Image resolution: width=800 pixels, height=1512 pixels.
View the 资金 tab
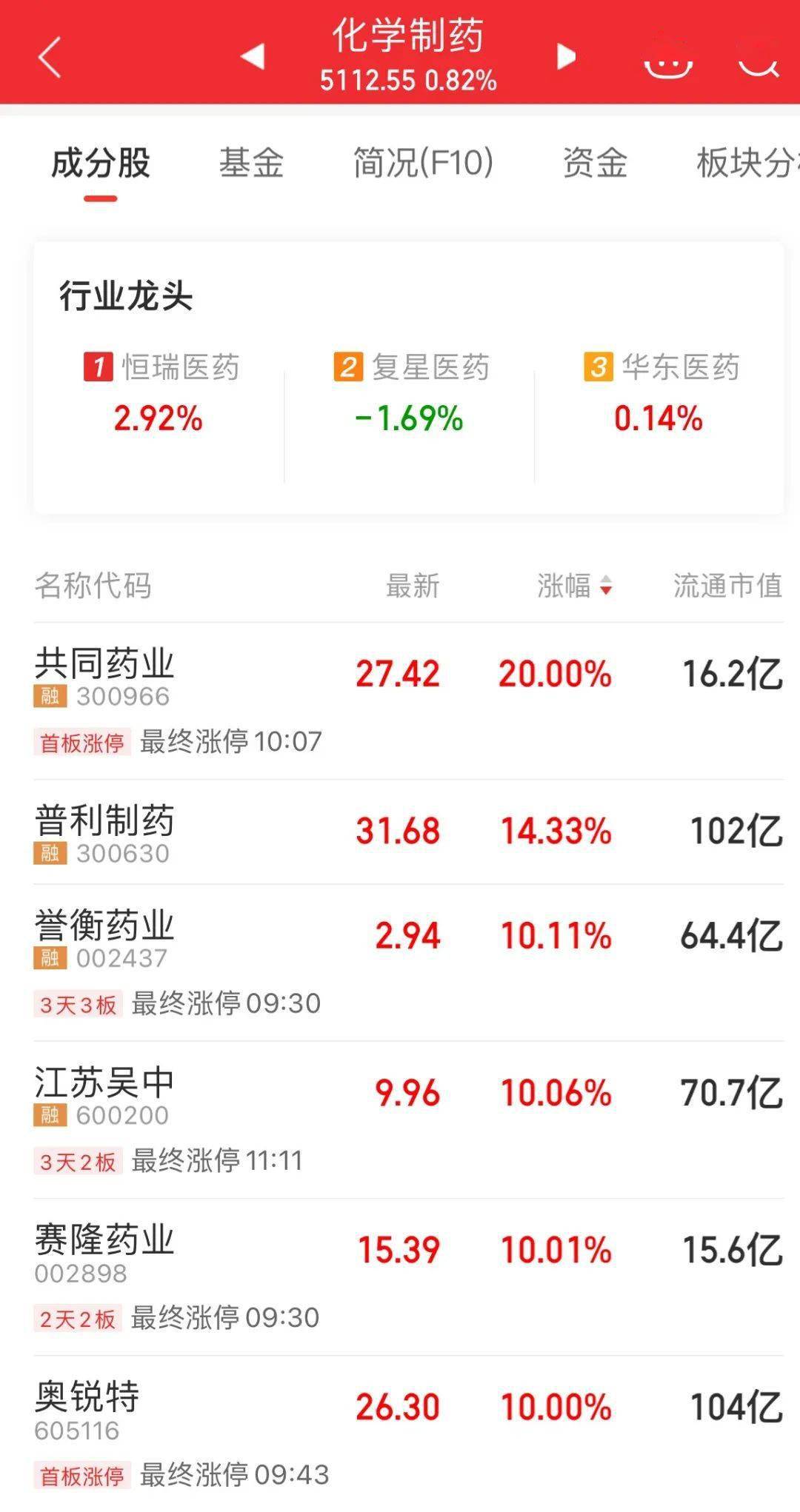(x=595, y=164)
